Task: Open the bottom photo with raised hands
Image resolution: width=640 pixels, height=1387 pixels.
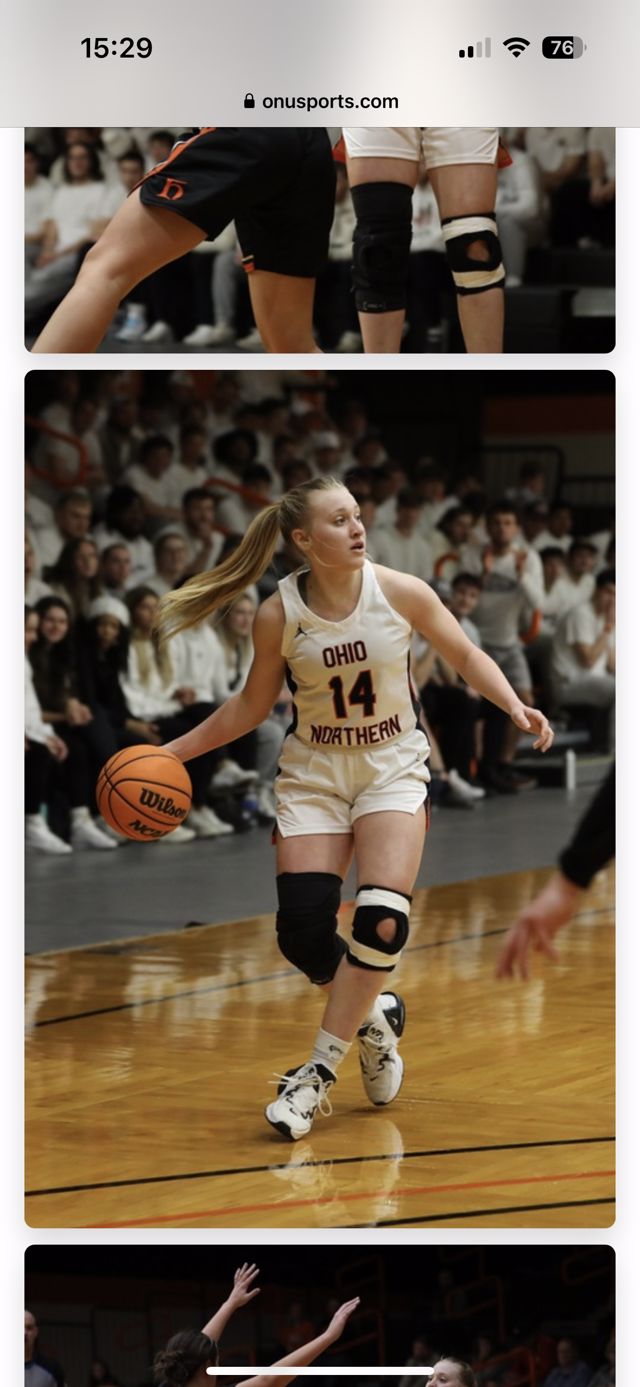Action: 320,1312
